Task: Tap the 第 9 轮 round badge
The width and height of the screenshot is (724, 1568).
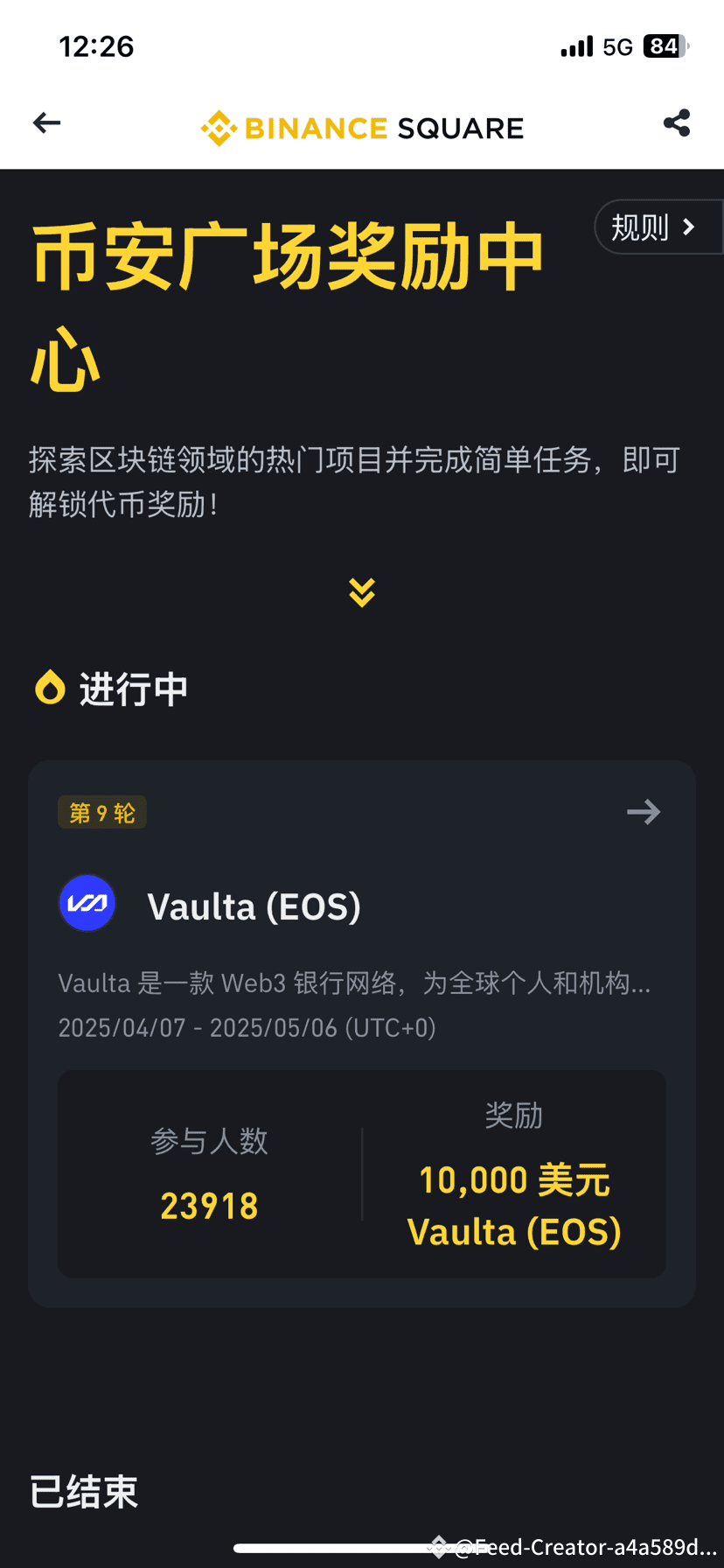Action: 101,812
